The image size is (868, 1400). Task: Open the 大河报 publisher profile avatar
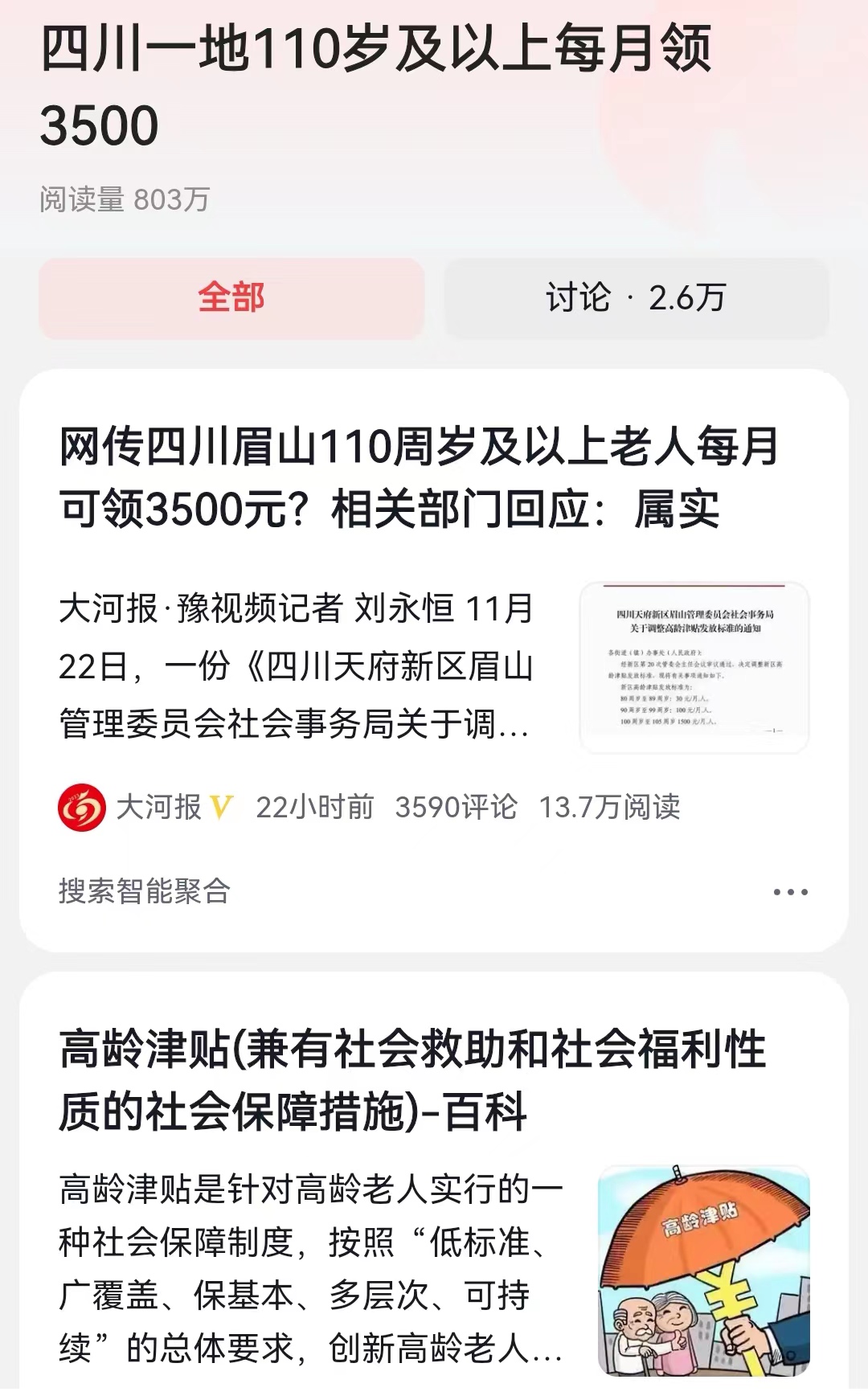point(80,805)
